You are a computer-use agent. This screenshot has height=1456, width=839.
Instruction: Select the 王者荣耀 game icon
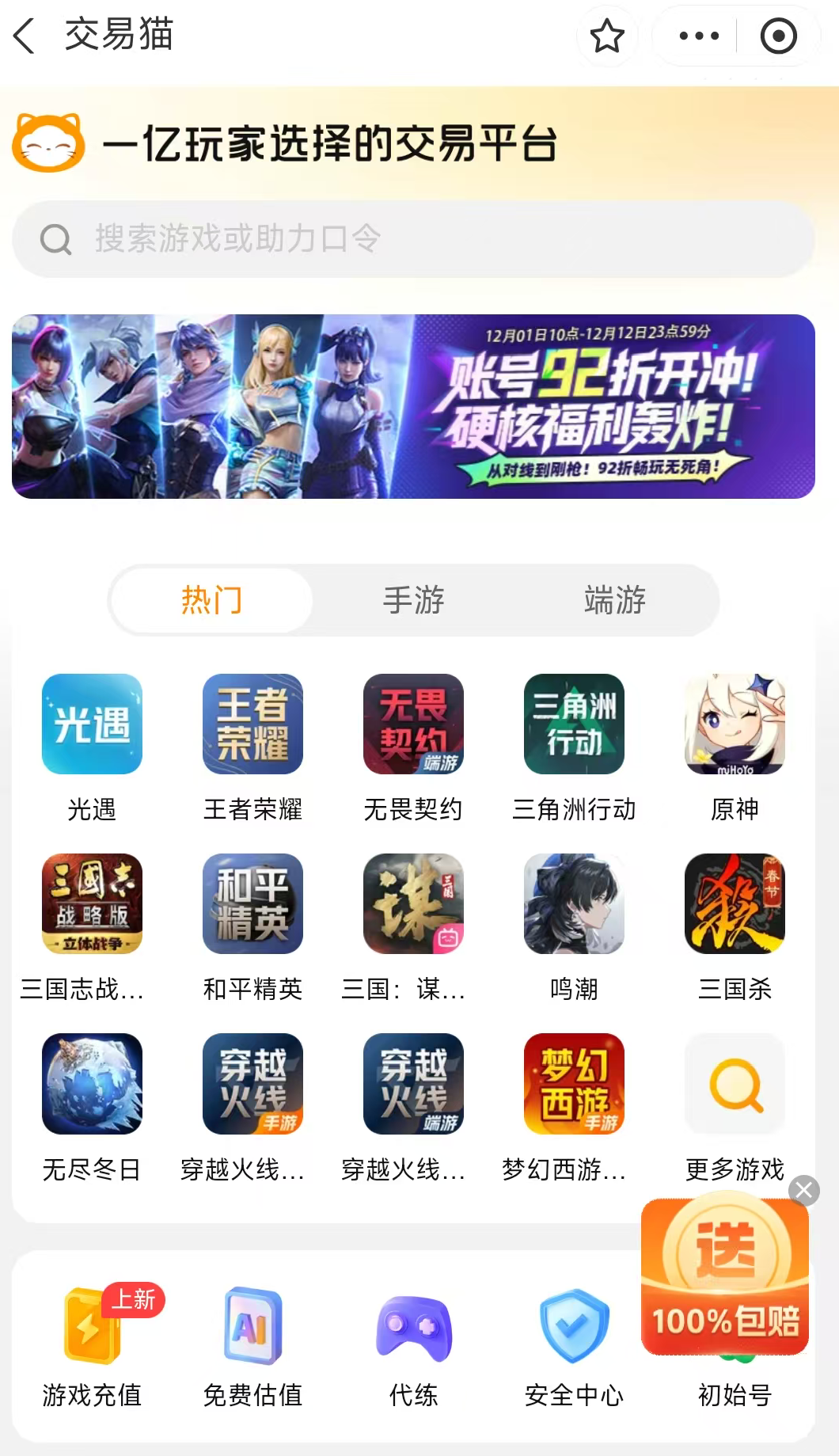pos(252,724)
